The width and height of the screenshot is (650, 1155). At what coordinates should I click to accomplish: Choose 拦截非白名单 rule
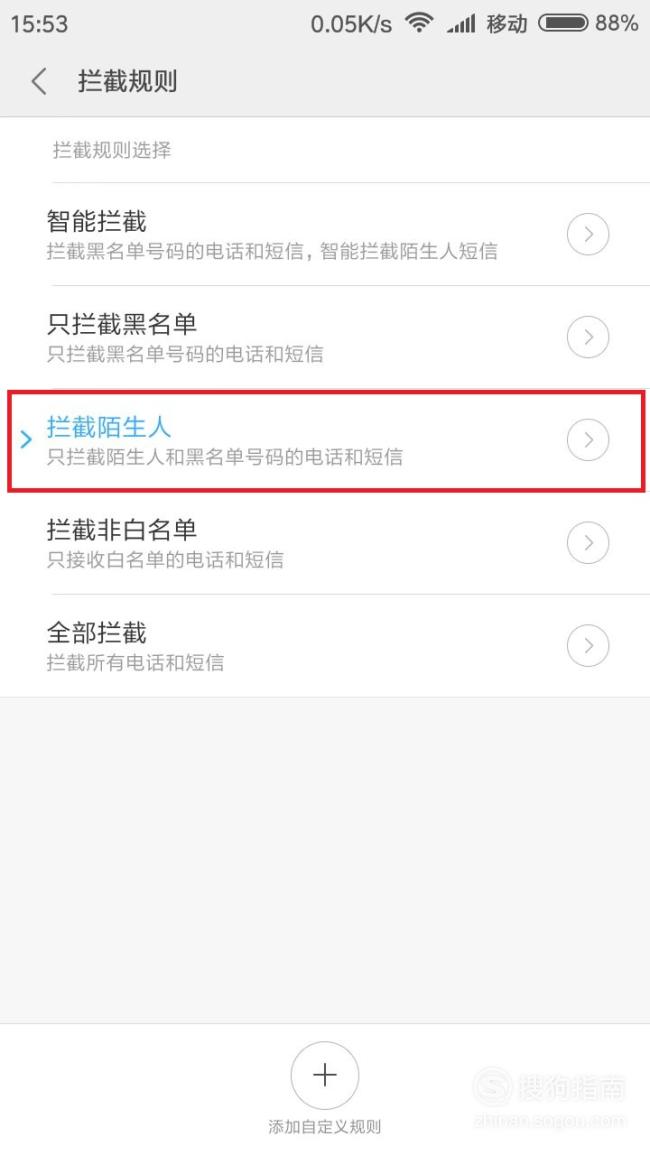[x=325, y=544]
